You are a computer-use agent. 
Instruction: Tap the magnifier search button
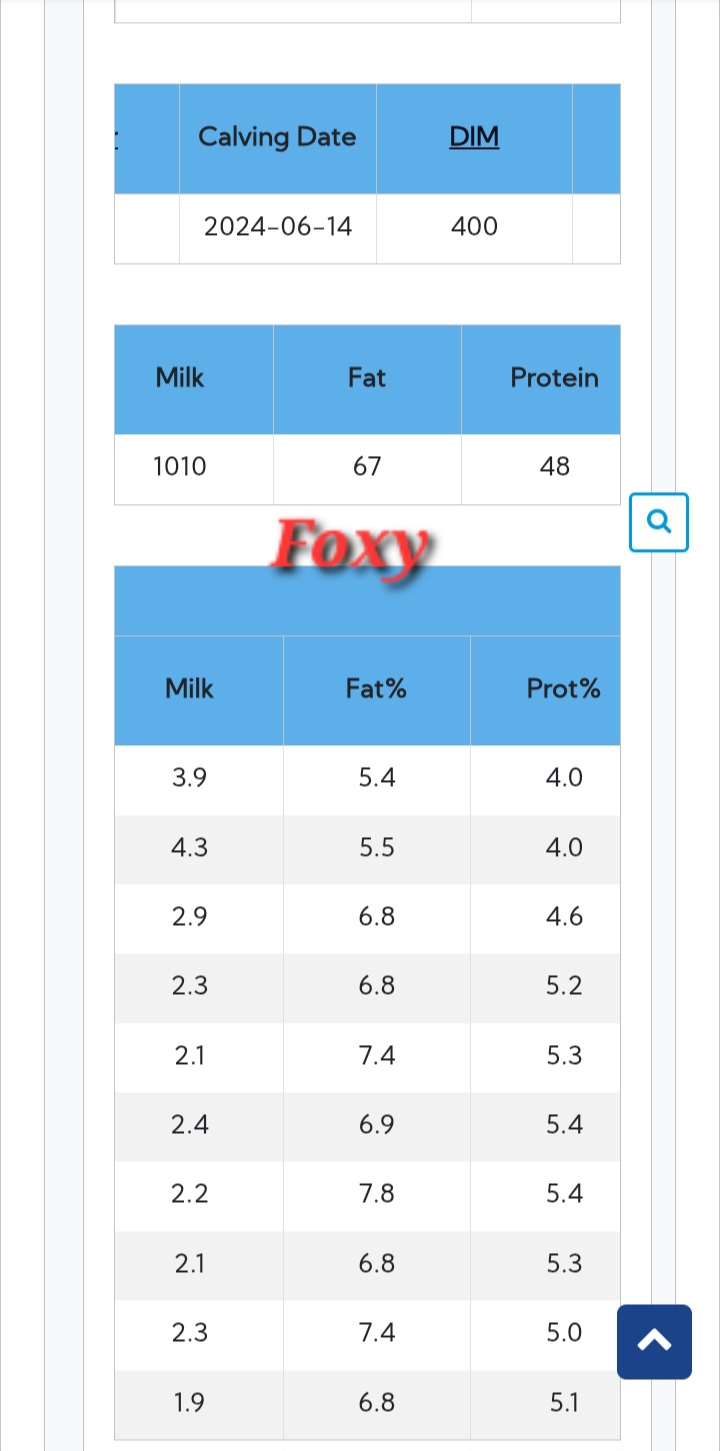659,522
